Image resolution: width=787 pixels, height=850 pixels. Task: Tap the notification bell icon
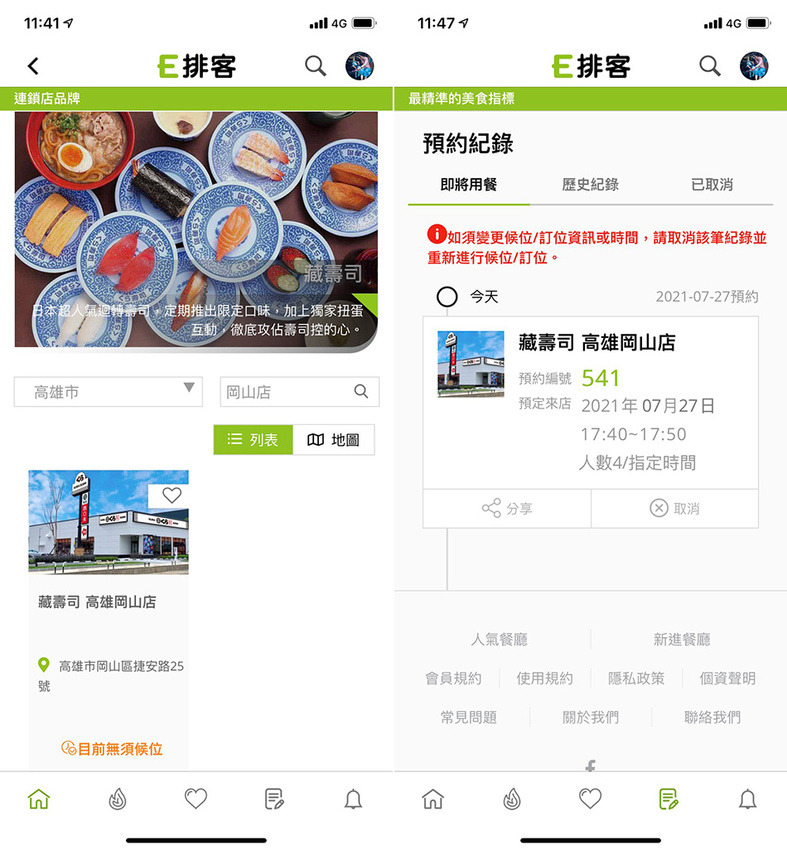coord(354,799)
